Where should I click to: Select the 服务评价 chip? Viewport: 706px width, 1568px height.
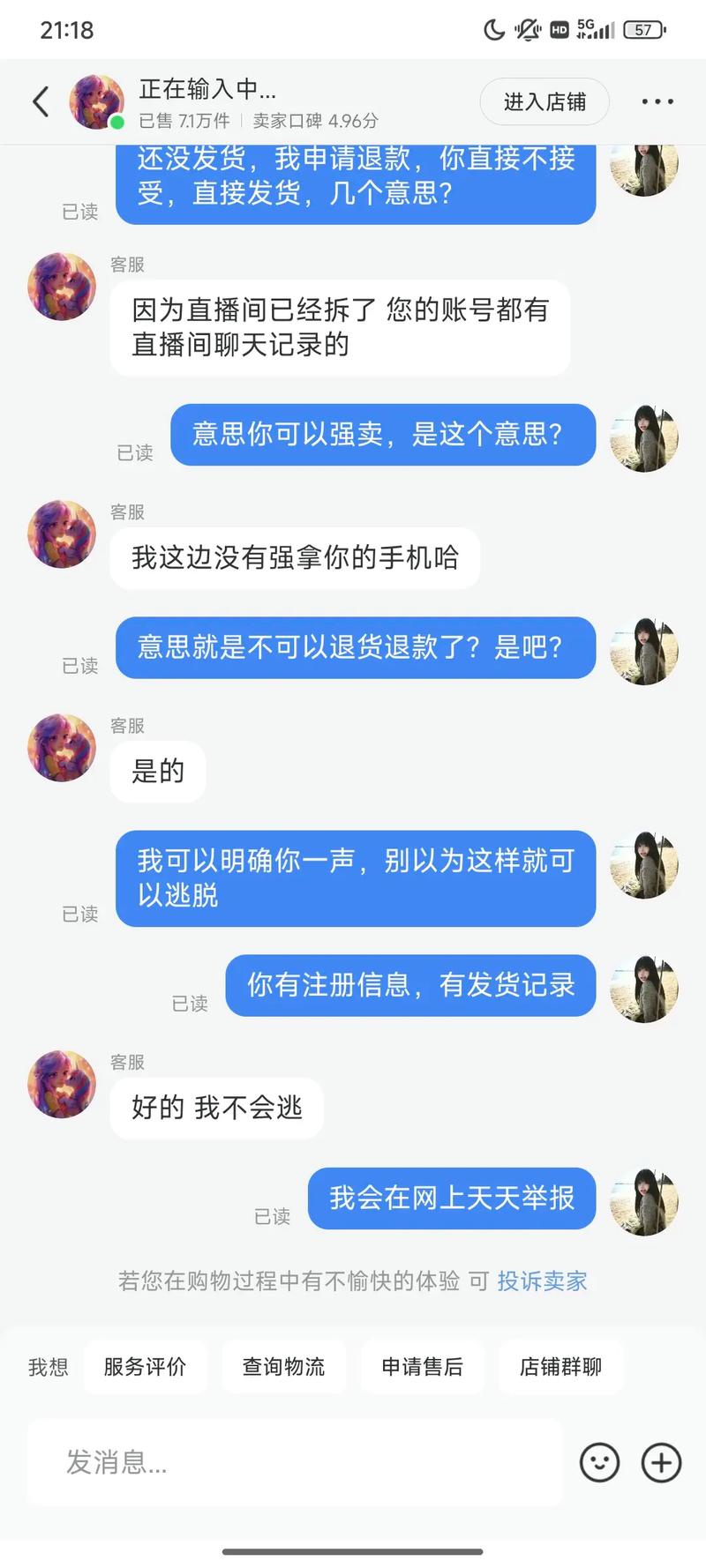tap(145, 1366)
